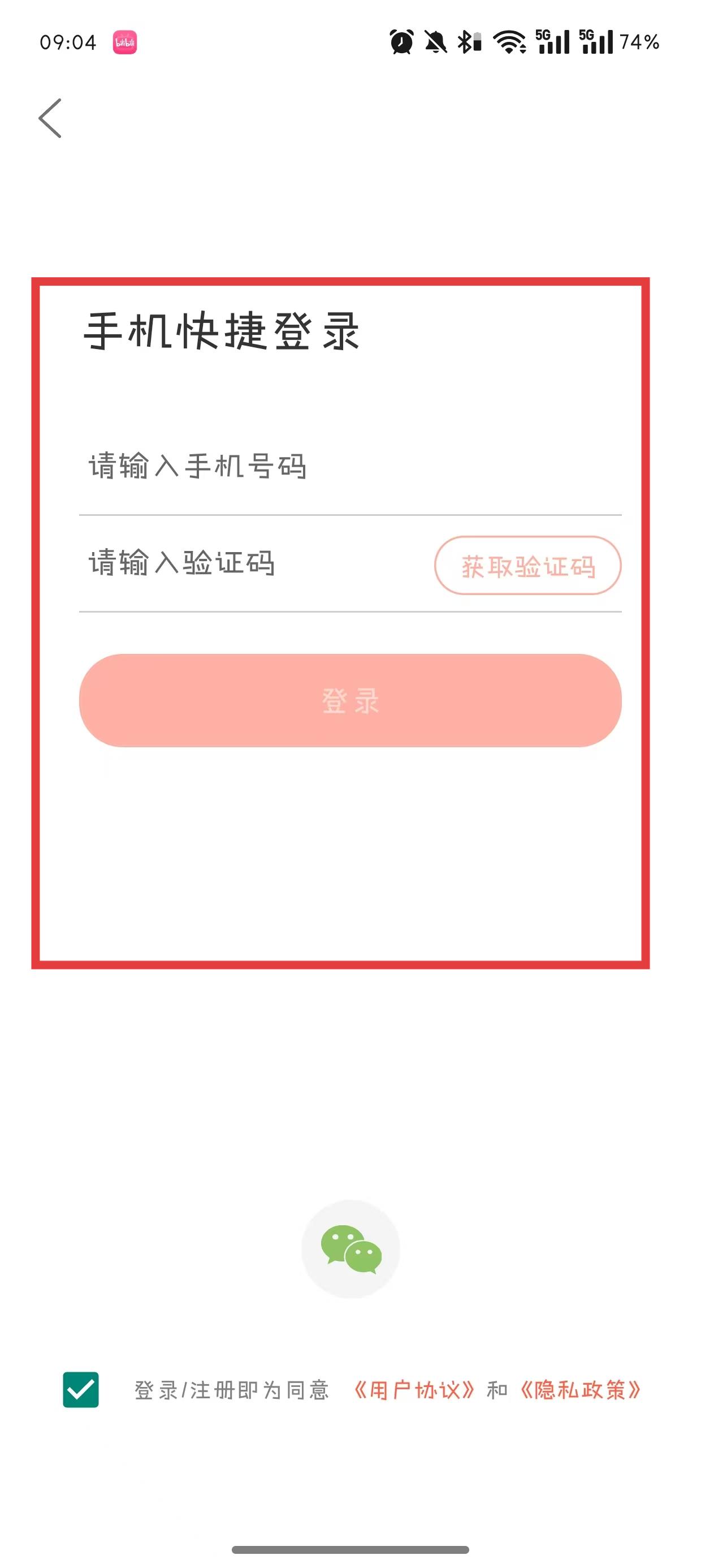Uncheck the agreement checkbox

[81, 1390]
